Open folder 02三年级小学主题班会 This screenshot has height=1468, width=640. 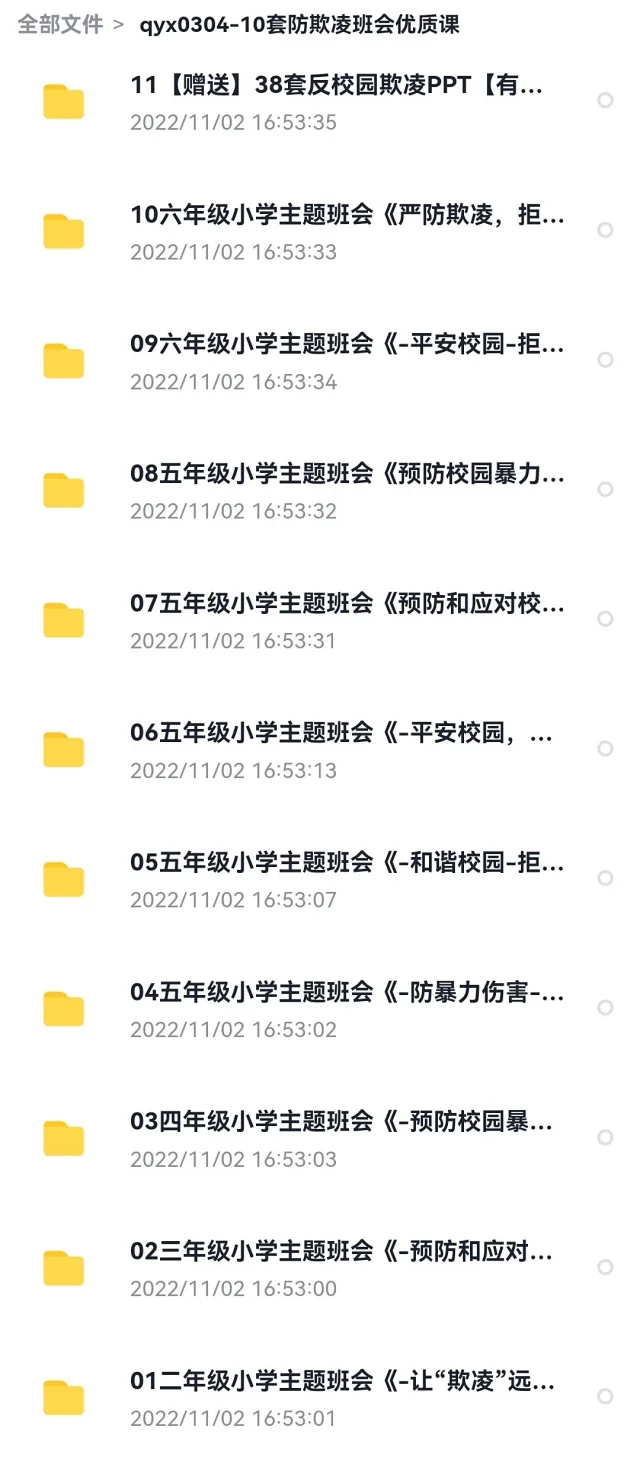tap(340, 1252)
